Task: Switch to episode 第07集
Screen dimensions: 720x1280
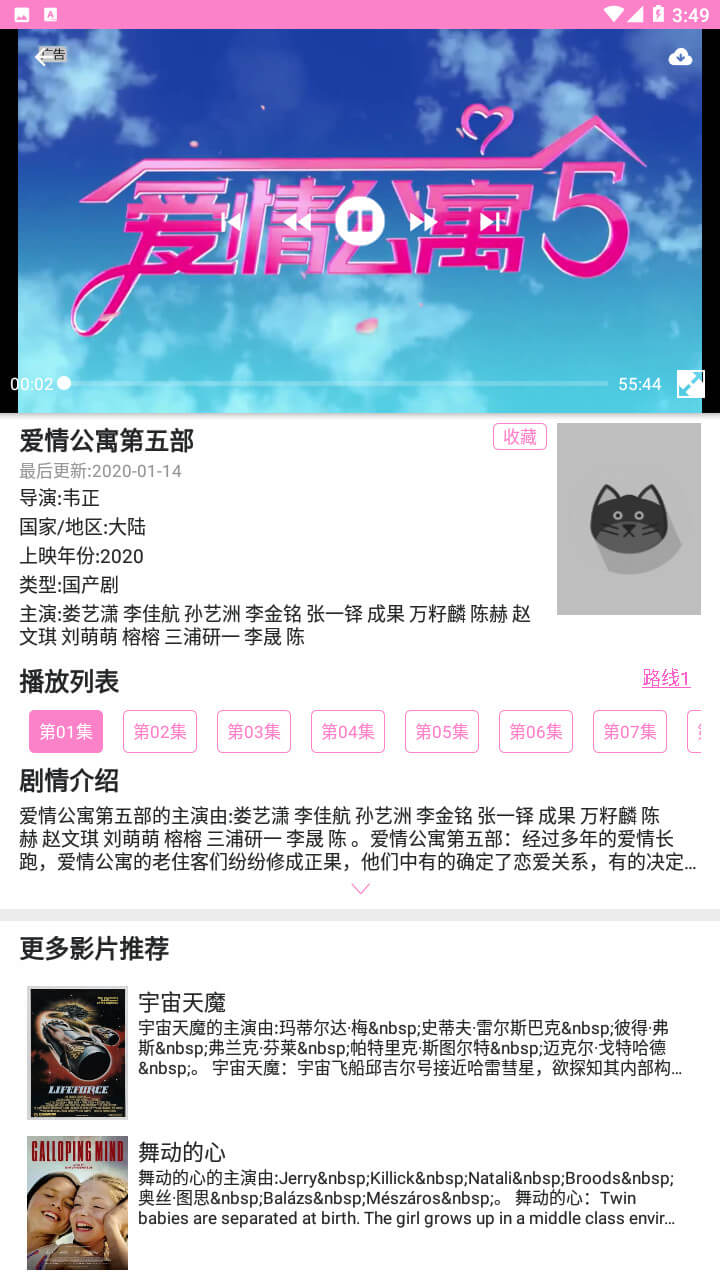Action: pos(630,732)
